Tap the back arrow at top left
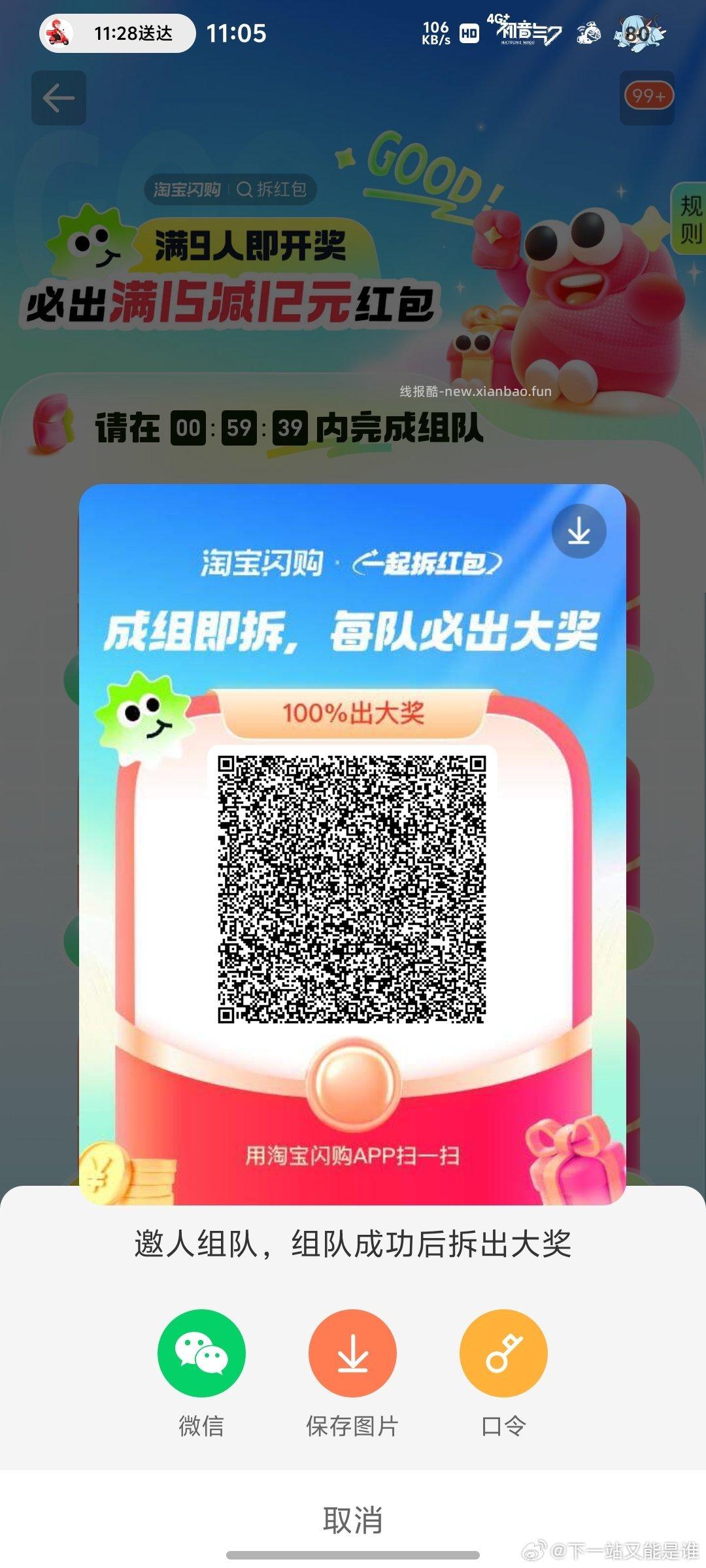Image resolution: width=706 pixels, height=1568 pixels. click(x=58, y=97)
